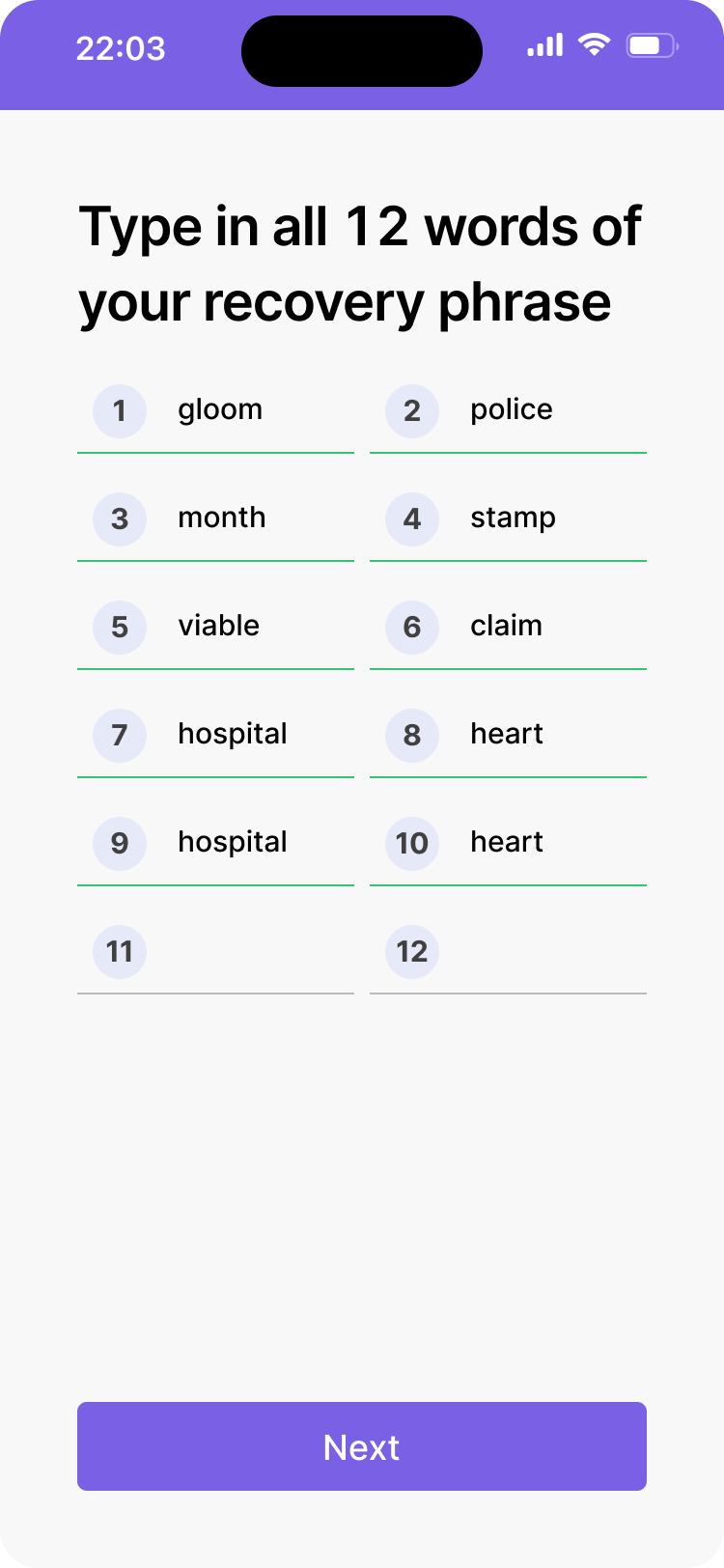Focus the empty word field 11
Image resolution: width=724 pixels, height=1568 pixels.
[x=251, y=952]
